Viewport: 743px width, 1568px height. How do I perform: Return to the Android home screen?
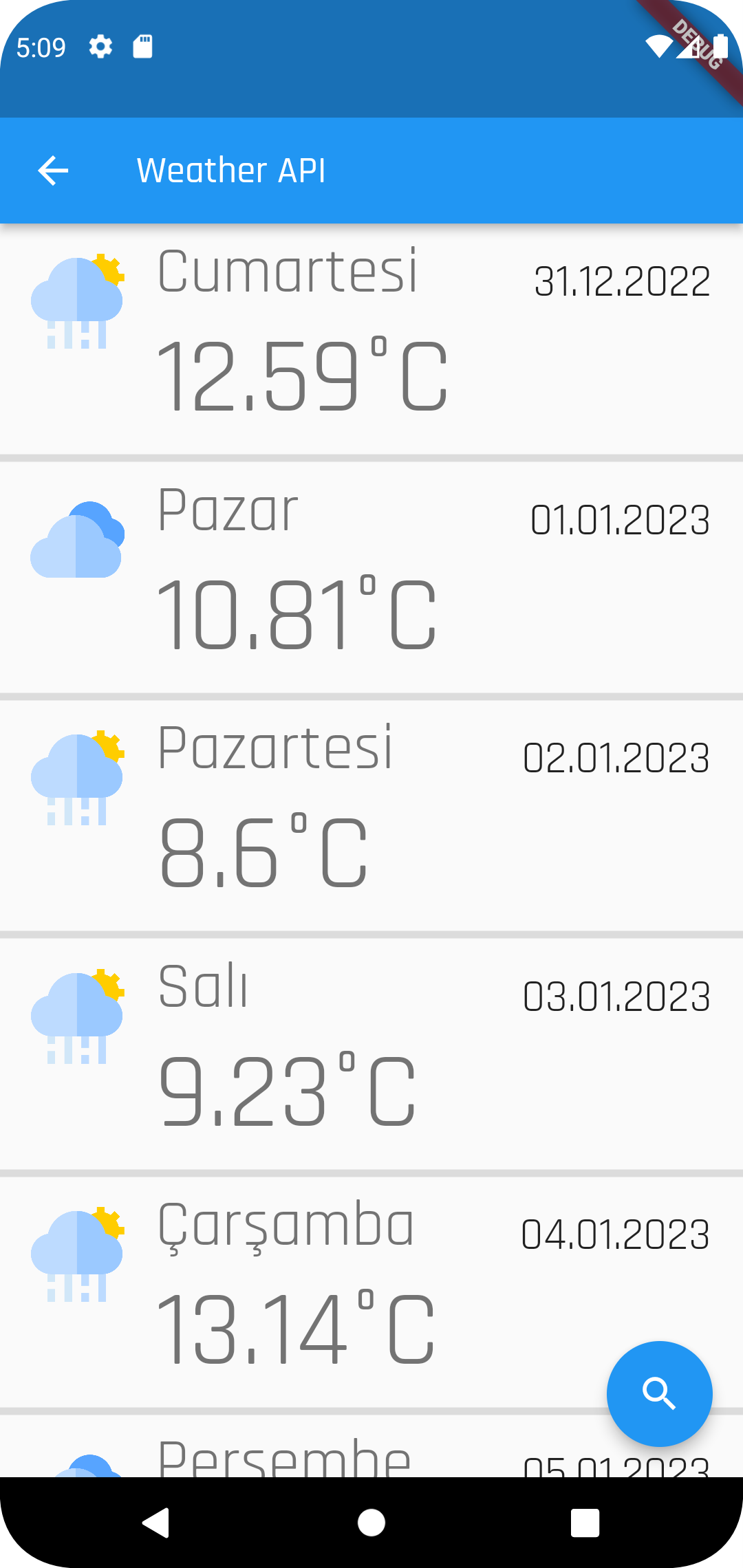coord(371,1523)
